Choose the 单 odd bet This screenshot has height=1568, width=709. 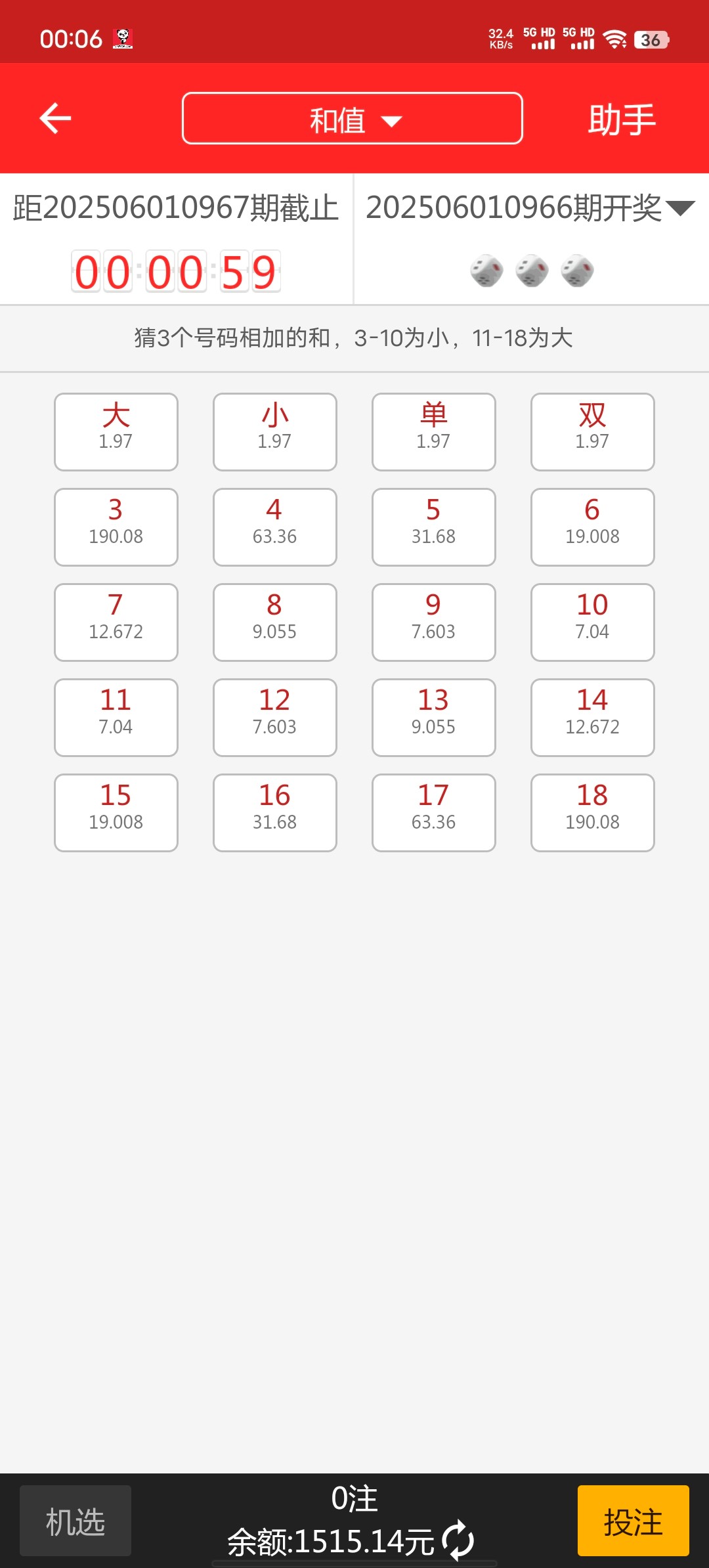pyautogui.click(x=434, y=431)
